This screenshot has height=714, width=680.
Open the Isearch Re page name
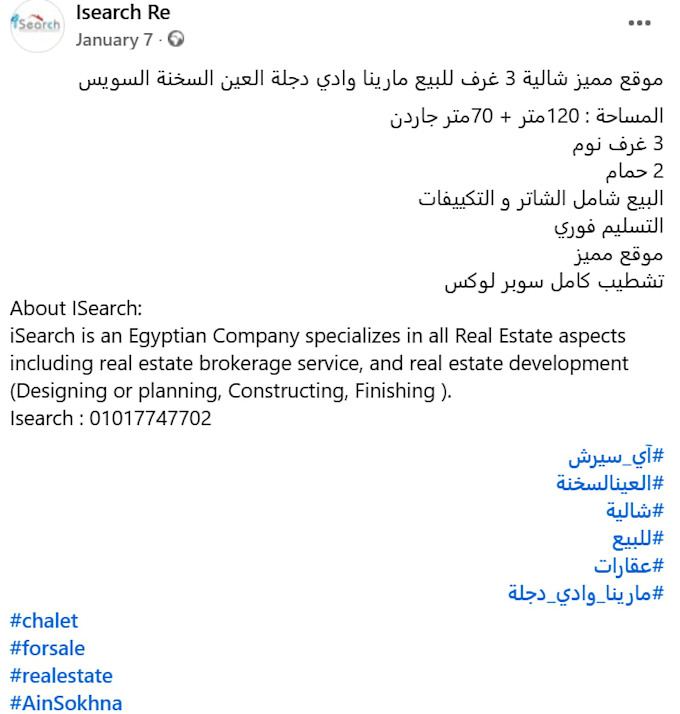click(x=123, y=12)
